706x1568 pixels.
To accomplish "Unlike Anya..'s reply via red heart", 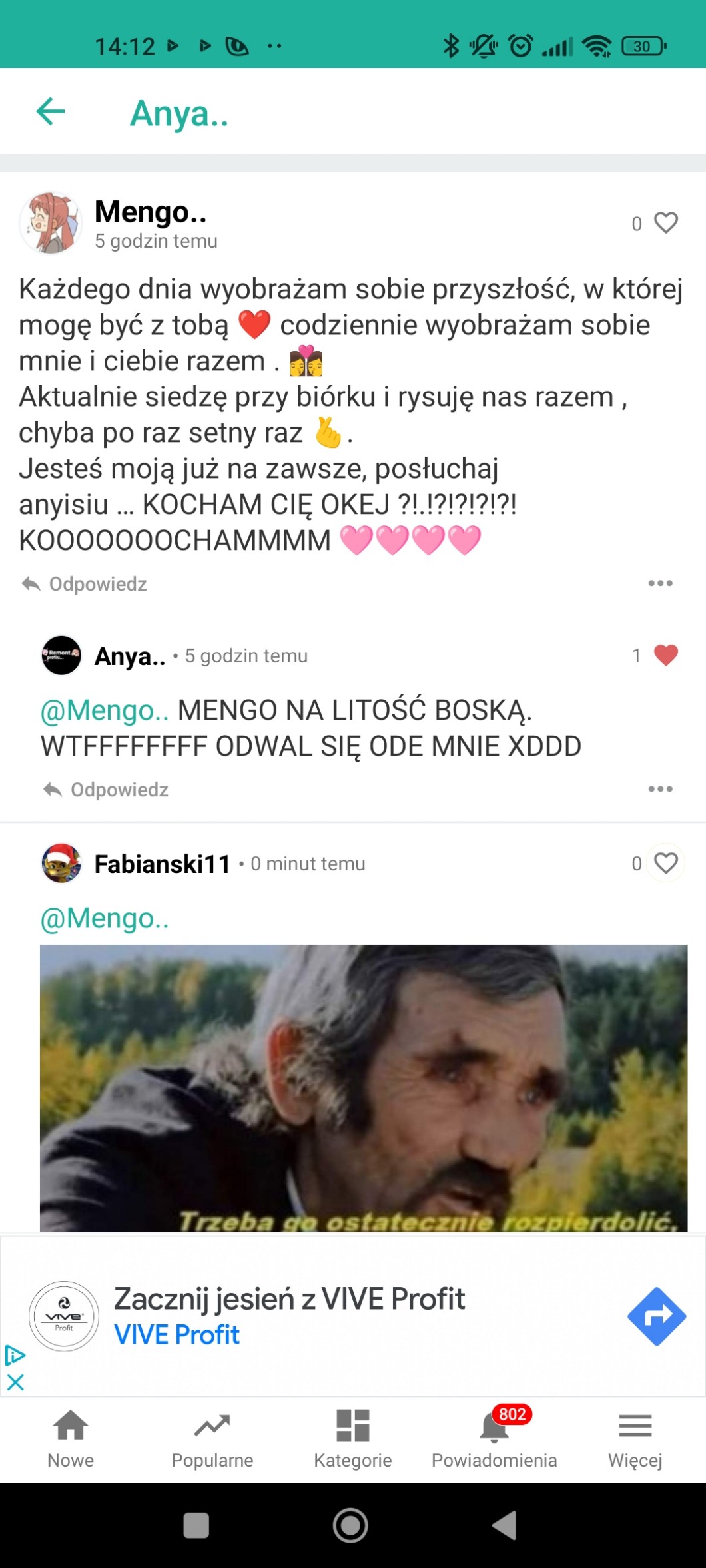I will pos(665,656).
